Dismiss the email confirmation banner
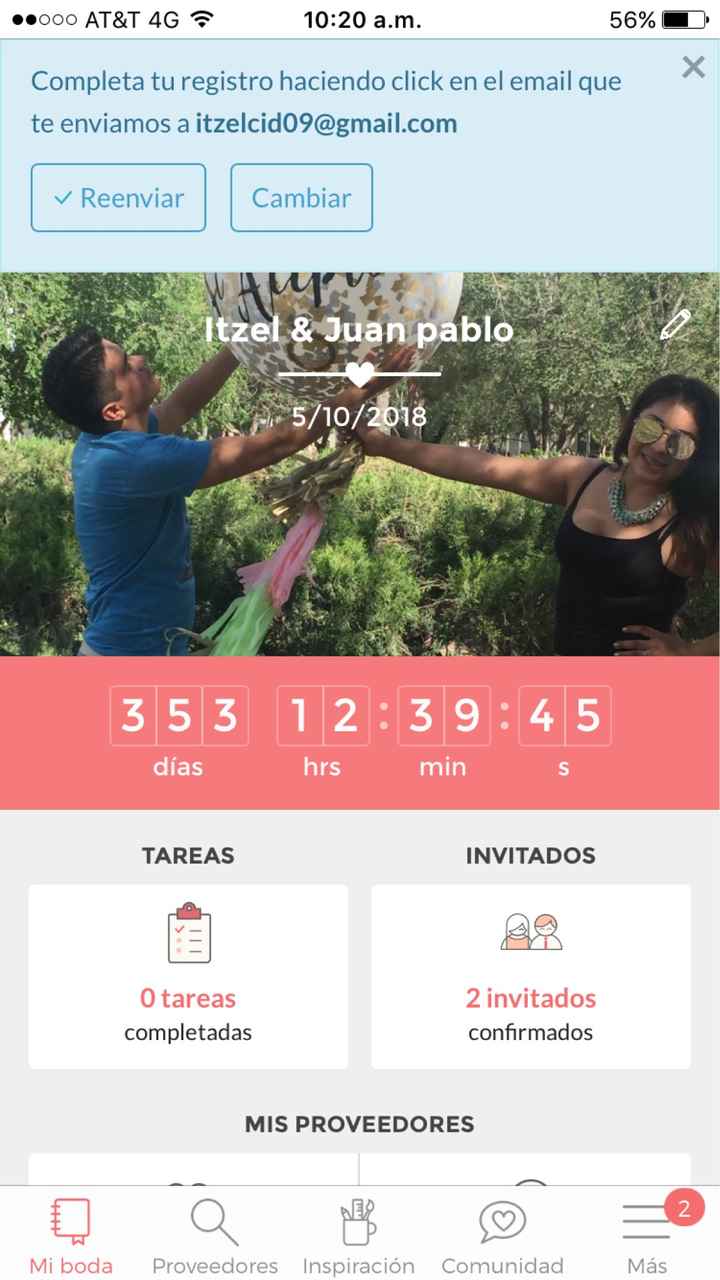This screenshot has width=720, height=1280. click(x=692, y=67)
